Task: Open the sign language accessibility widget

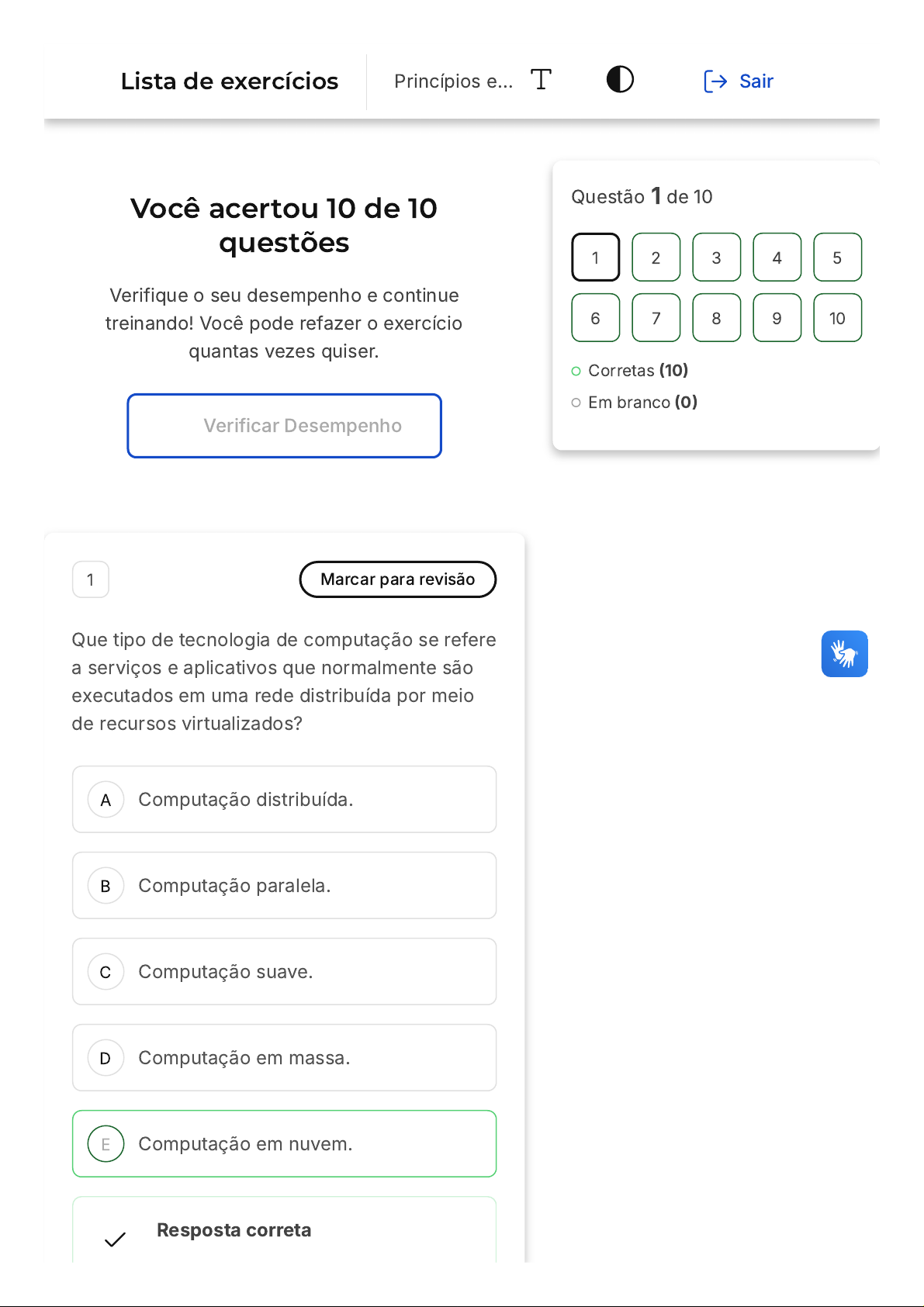Action: 845,654
